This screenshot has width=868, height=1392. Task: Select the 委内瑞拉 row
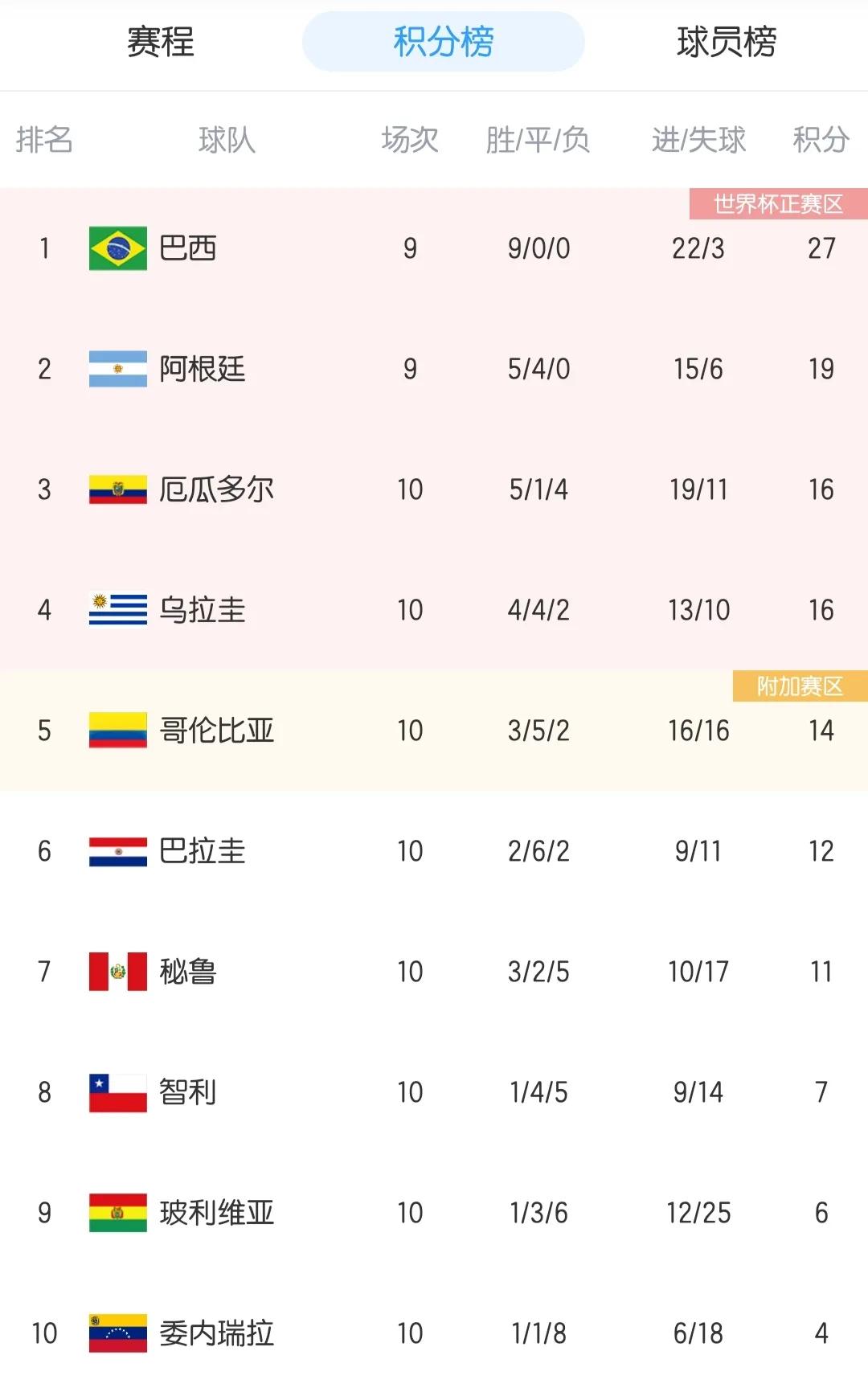click(216, 1333)
